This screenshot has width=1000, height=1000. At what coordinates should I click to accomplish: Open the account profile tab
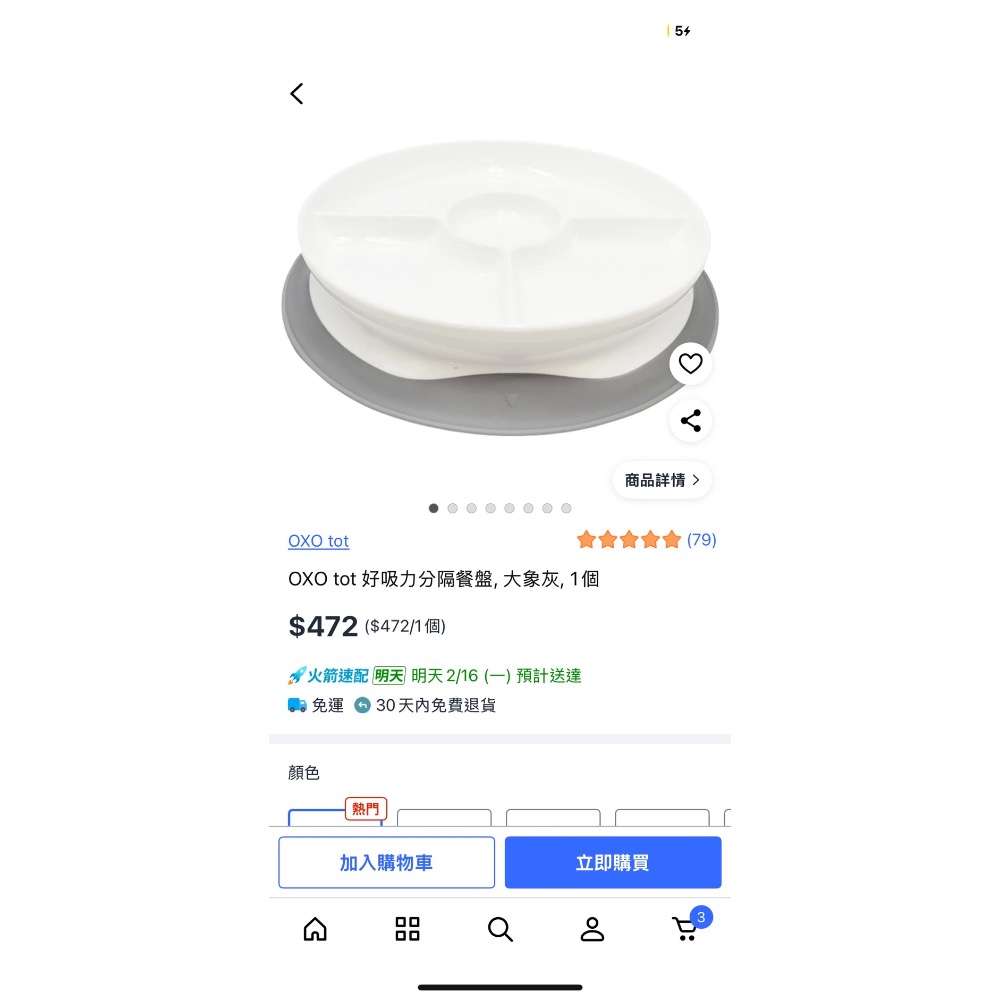click(592, 929)
